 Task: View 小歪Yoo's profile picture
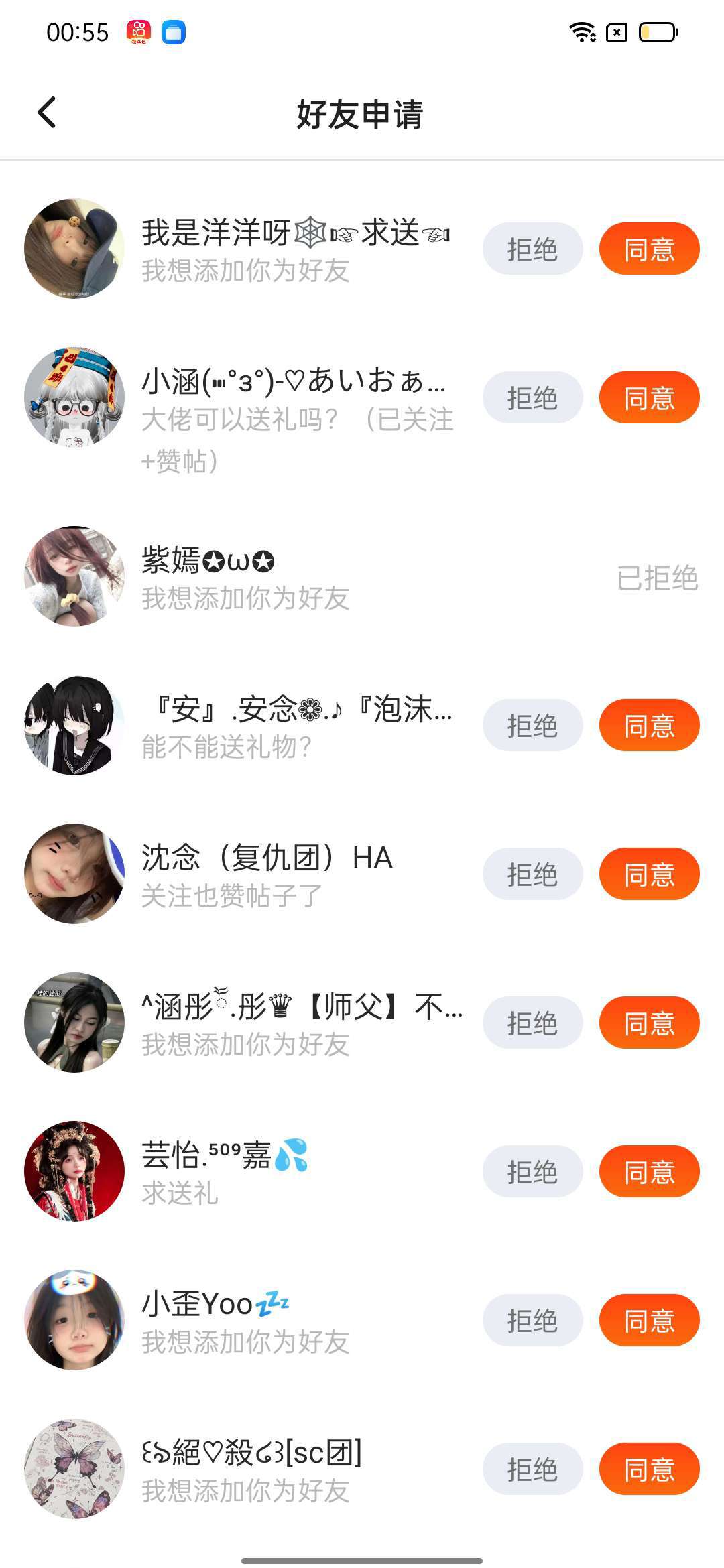tap(74, 1320)
